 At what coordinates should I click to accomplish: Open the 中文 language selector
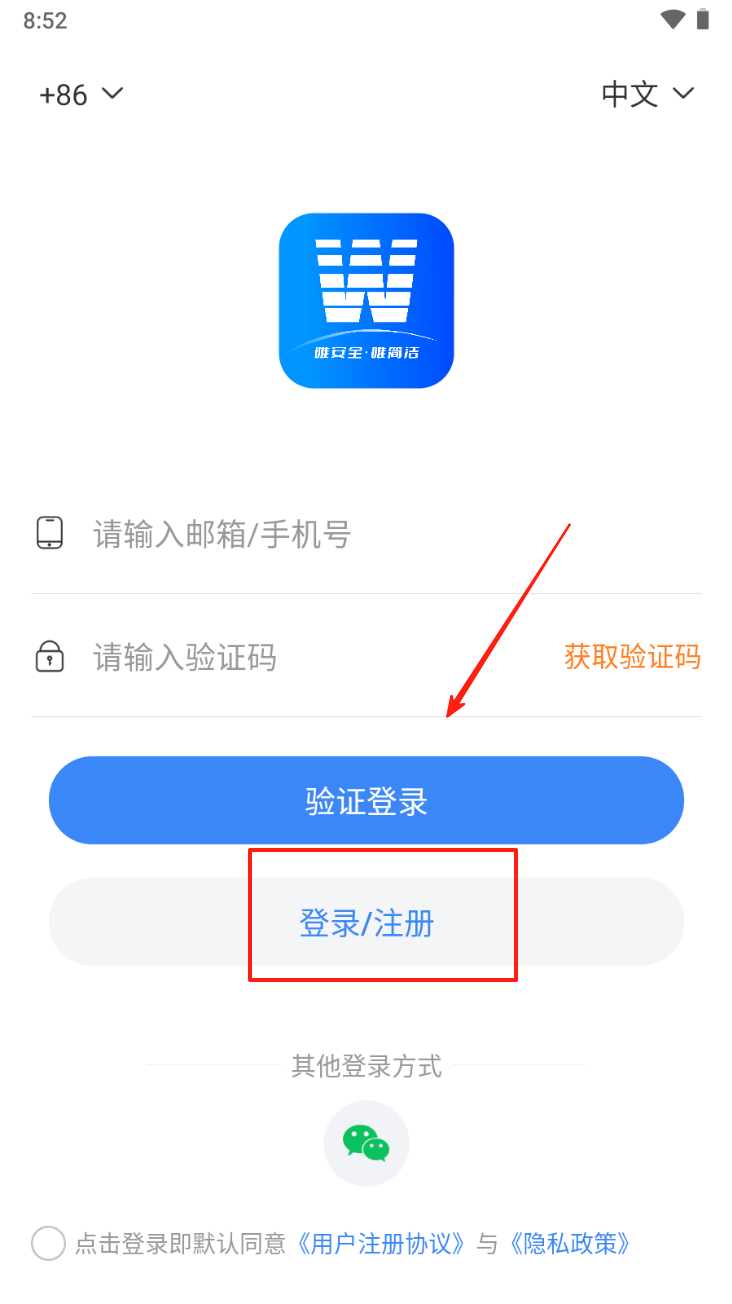pyautogui.click(x=646, y=94)
